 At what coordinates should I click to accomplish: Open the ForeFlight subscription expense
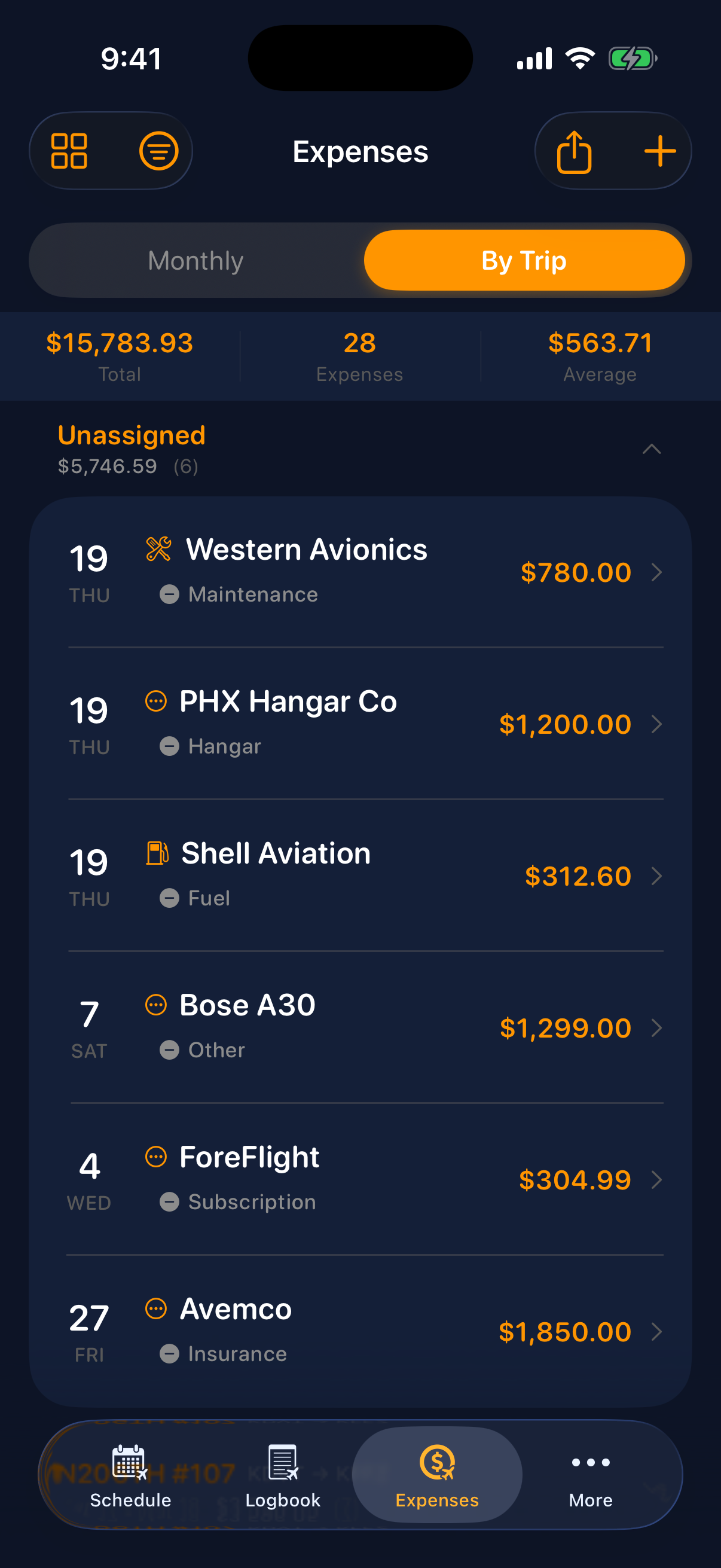(x=360, y=1179)
